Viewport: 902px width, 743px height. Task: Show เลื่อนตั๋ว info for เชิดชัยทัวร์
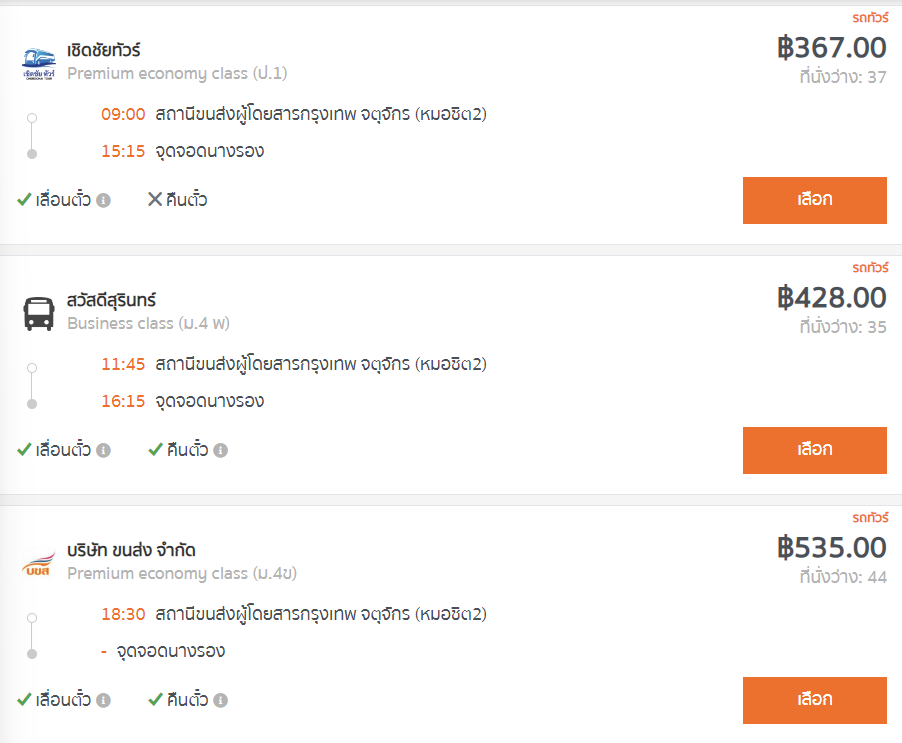coord(103,200)
